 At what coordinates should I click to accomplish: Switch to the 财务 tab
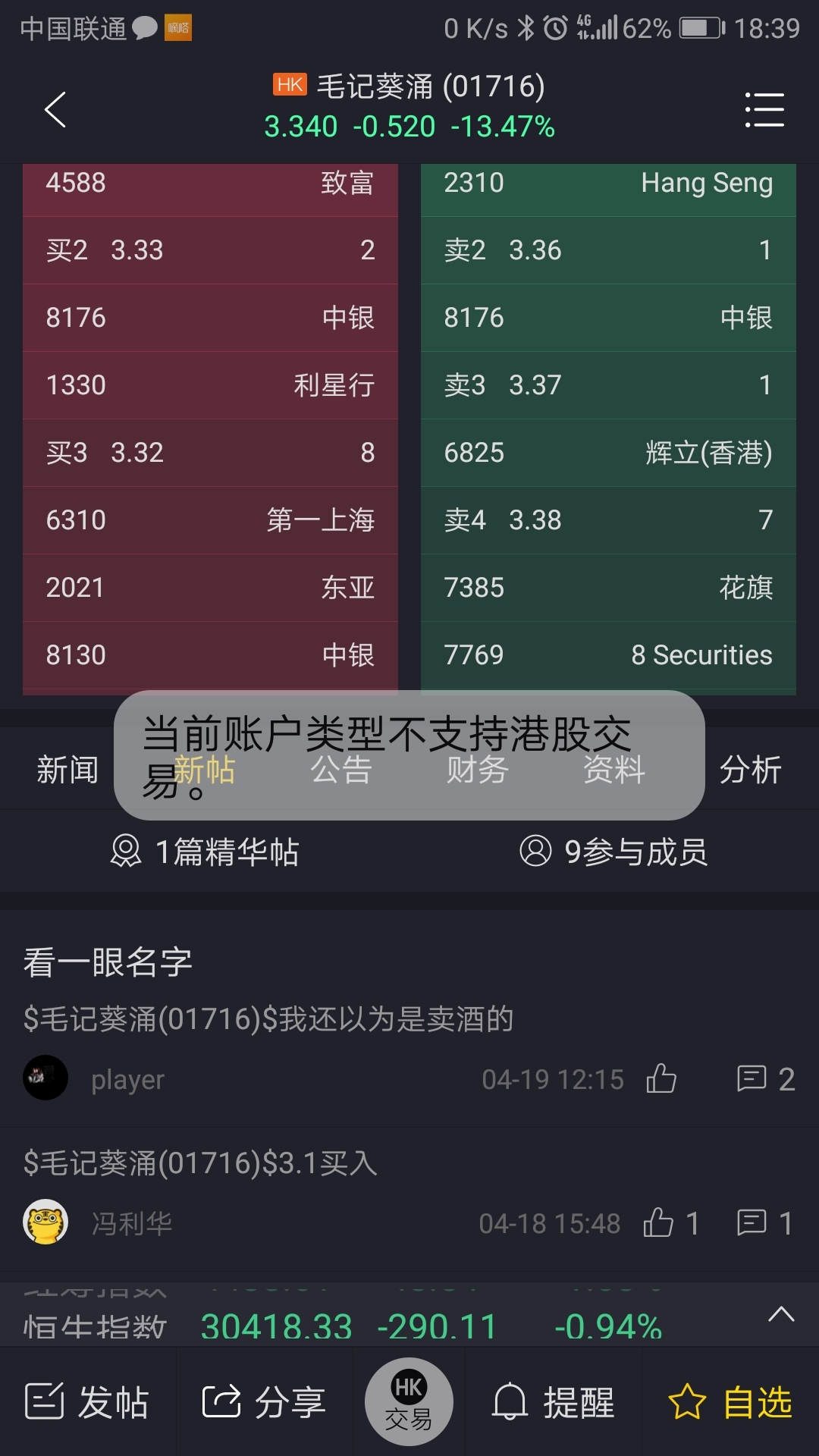pos(477,770)
